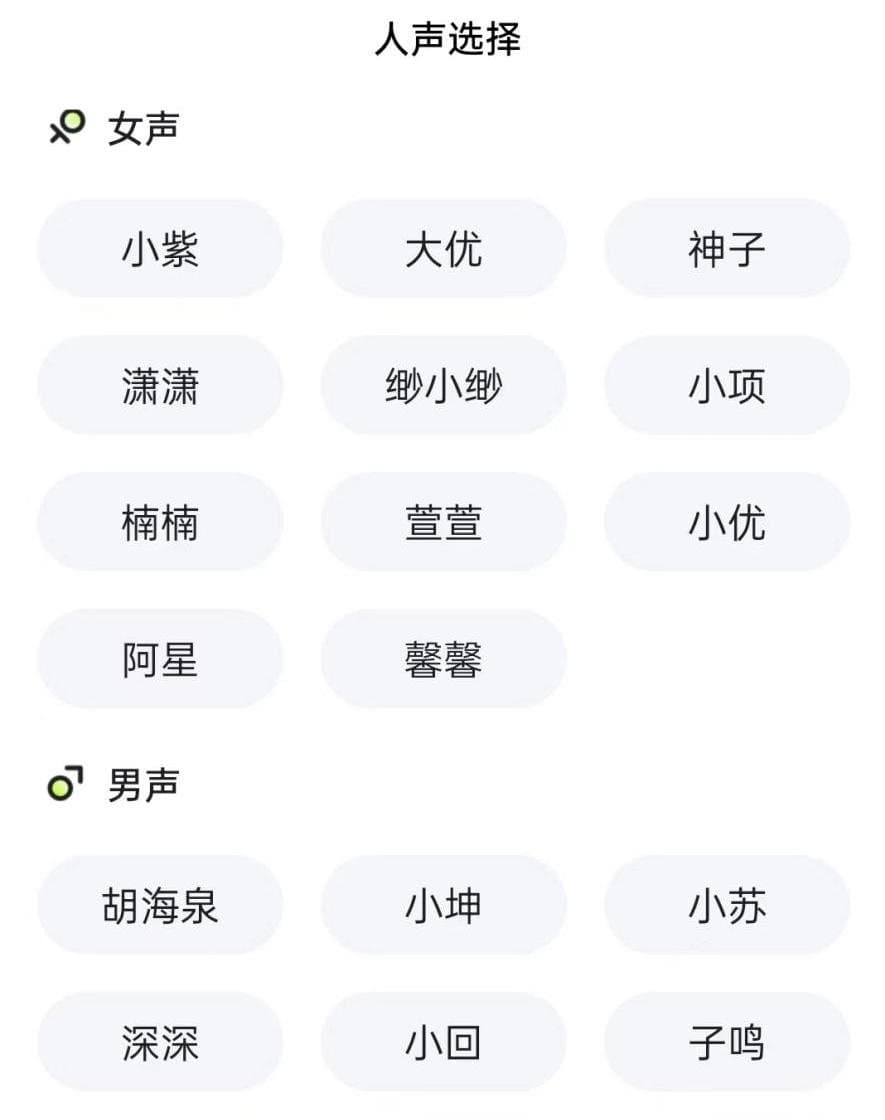
Task: Choose the 缈小缈 voice option
Action: 444,385
